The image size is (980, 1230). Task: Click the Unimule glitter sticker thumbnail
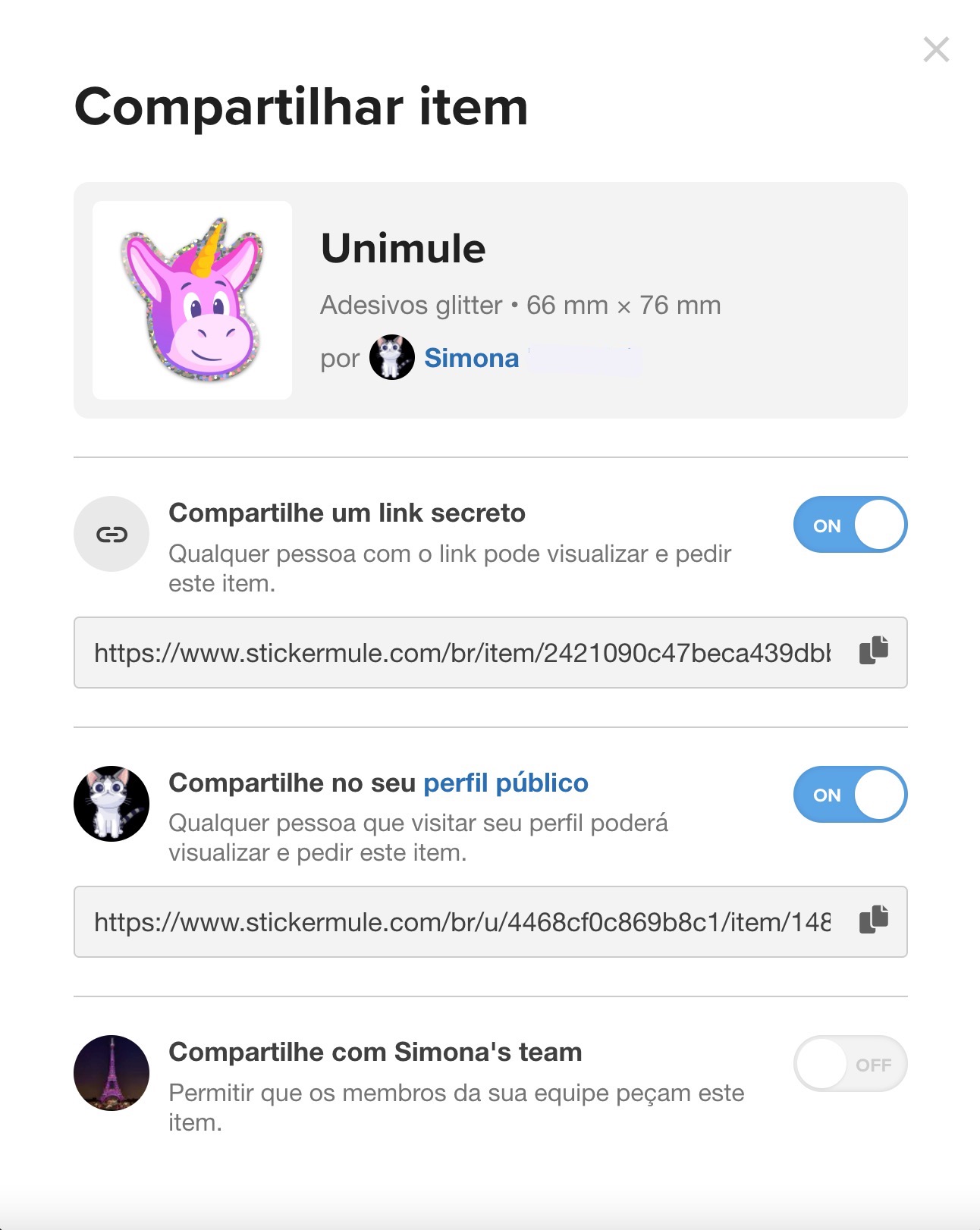tap(191, 300)
